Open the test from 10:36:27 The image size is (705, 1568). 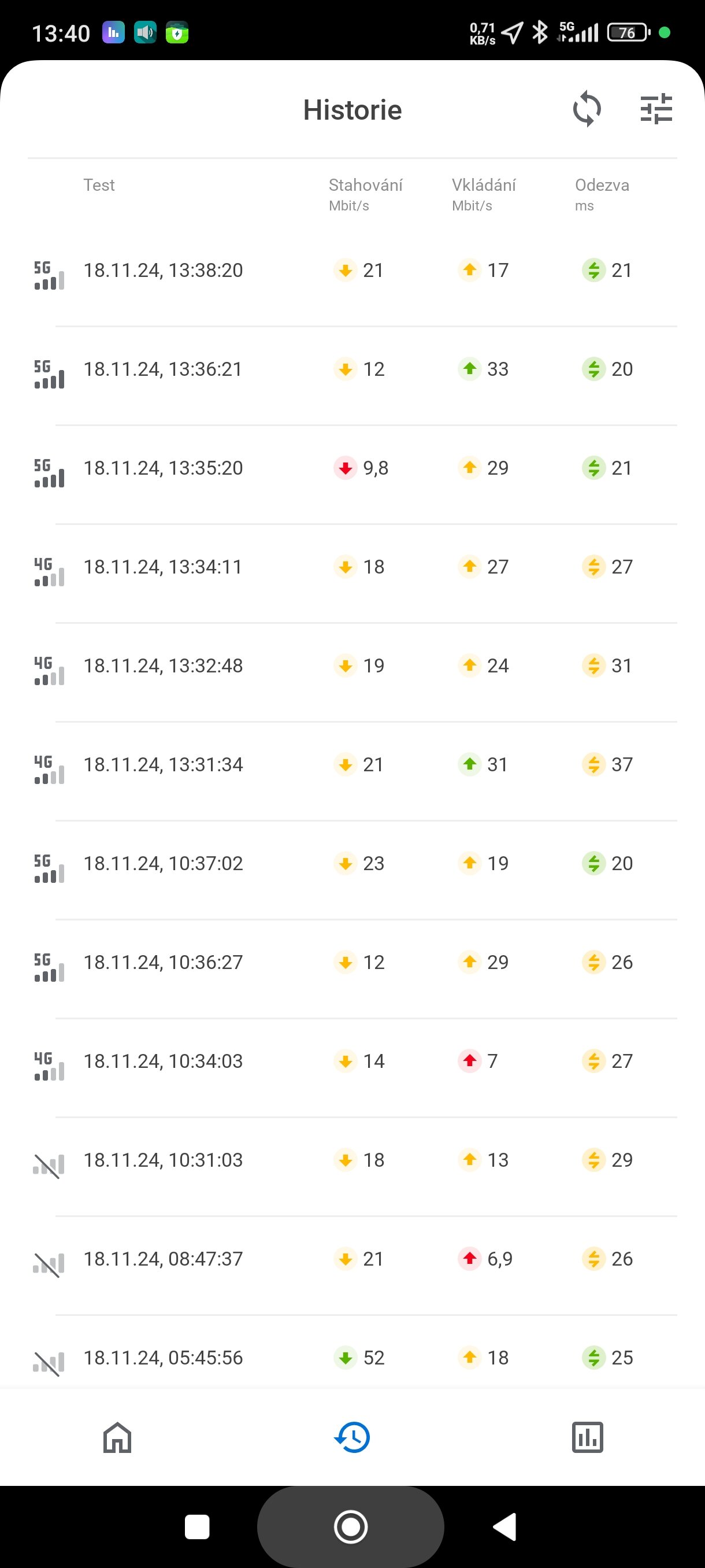pos(352,962)
